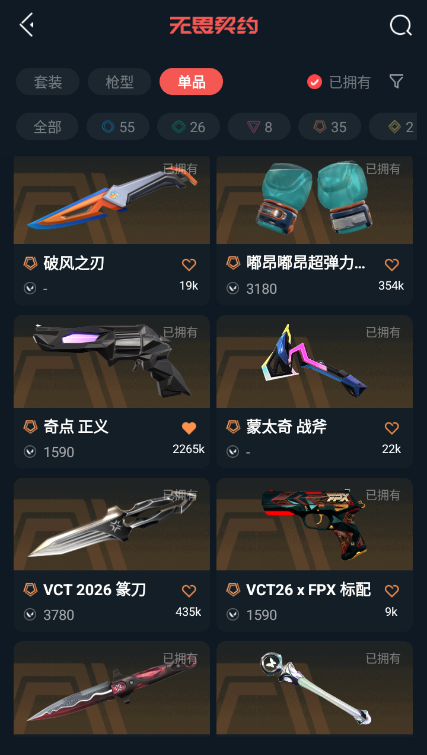The width and height of the screenshot is (427, 755).
Task: Filter by the green tier chip showing 26
Action: coord(189,127)
